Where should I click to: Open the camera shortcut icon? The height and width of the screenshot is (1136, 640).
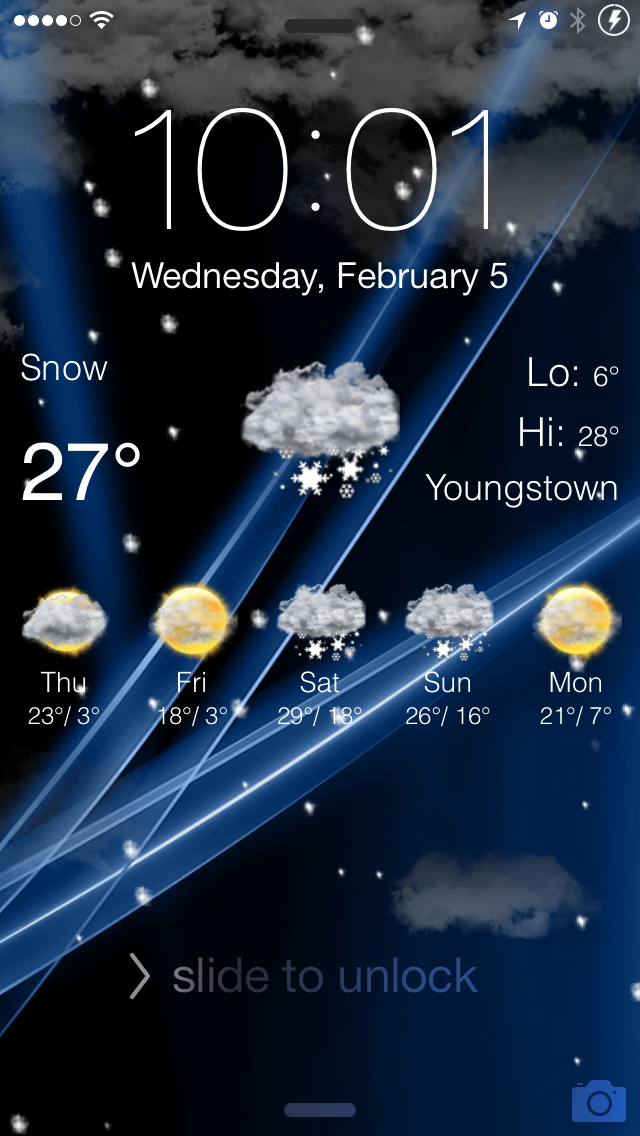[599, 1100]
